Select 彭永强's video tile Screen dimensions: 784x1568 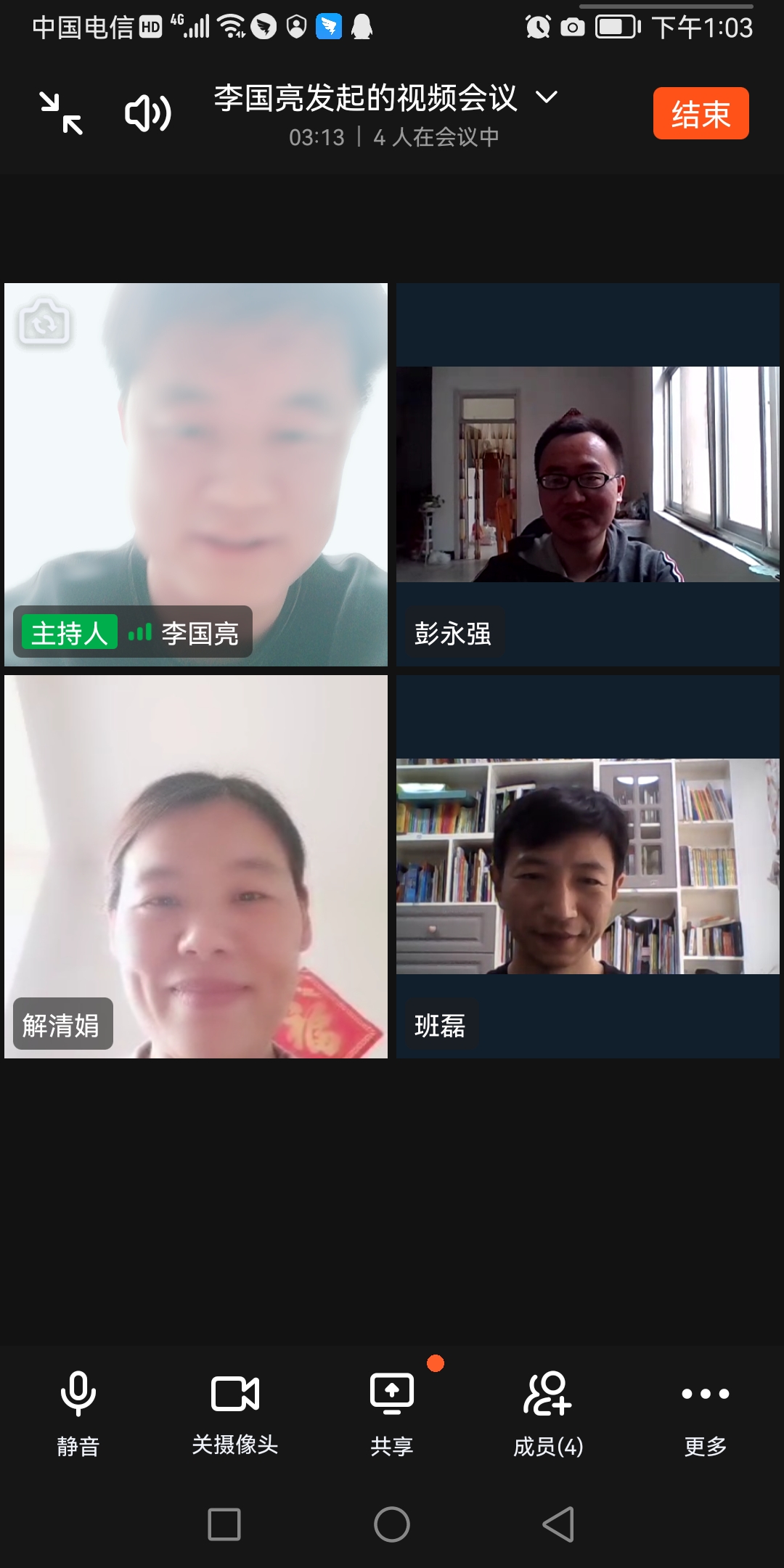587,475
